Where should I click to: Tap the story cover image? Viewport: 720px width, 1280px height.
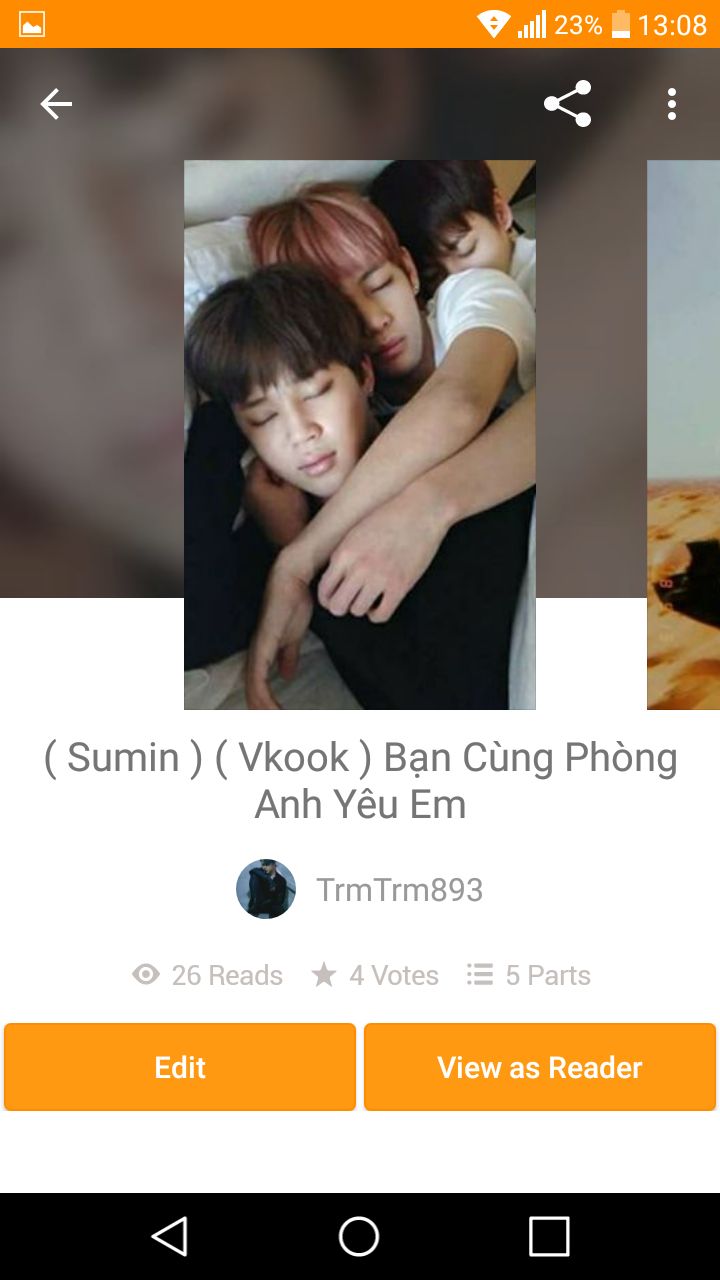360,435
